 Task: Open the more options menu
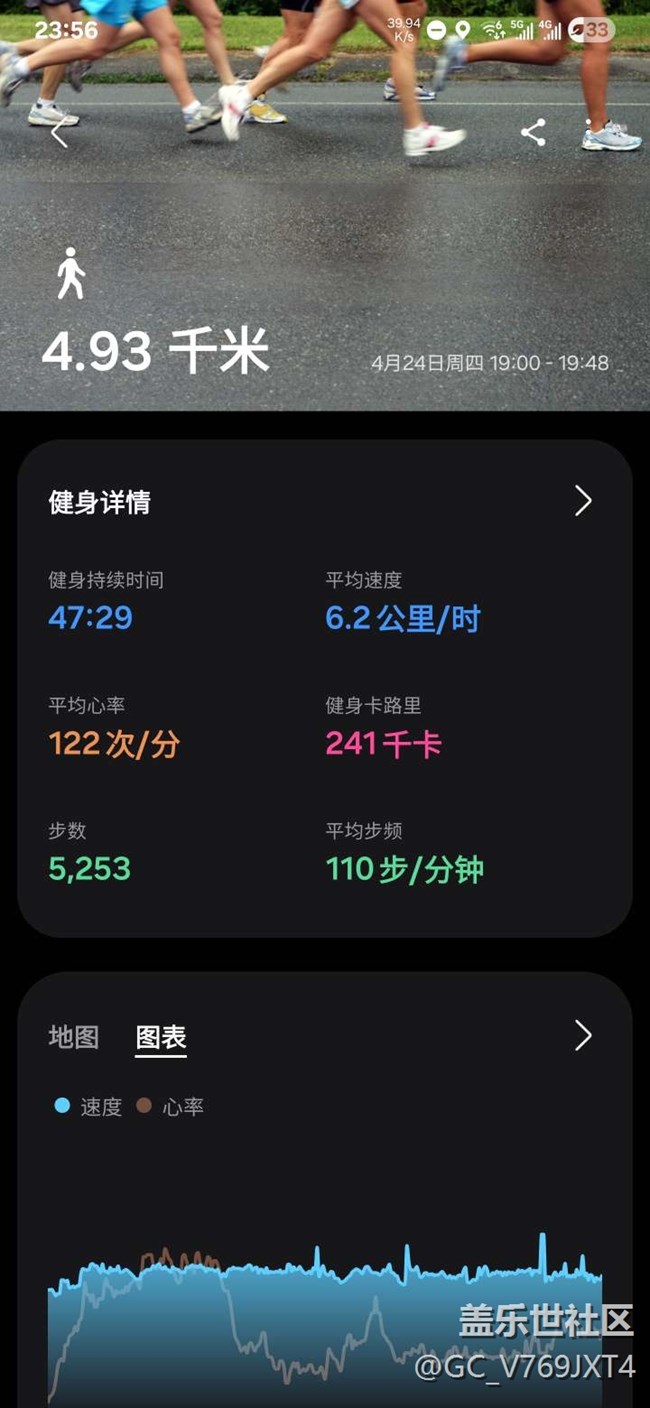(589, 132)
